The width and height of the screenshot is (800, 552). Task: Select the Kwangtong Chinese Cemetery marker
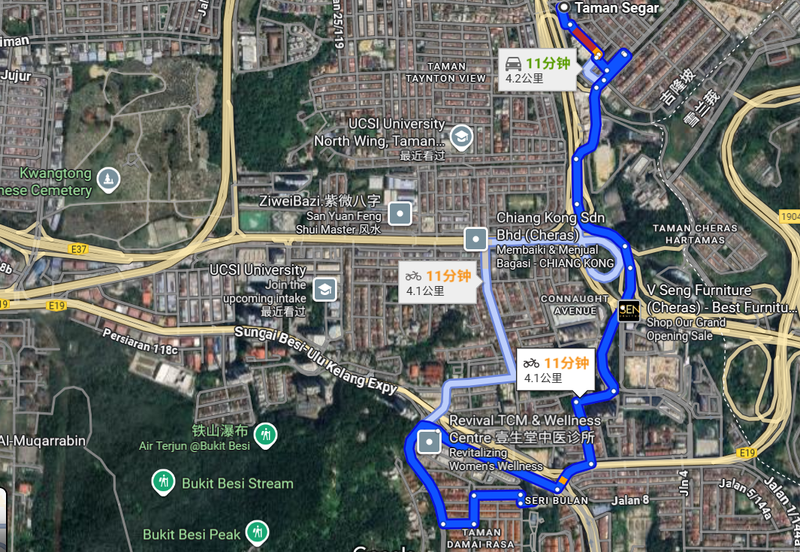point(107,180)
